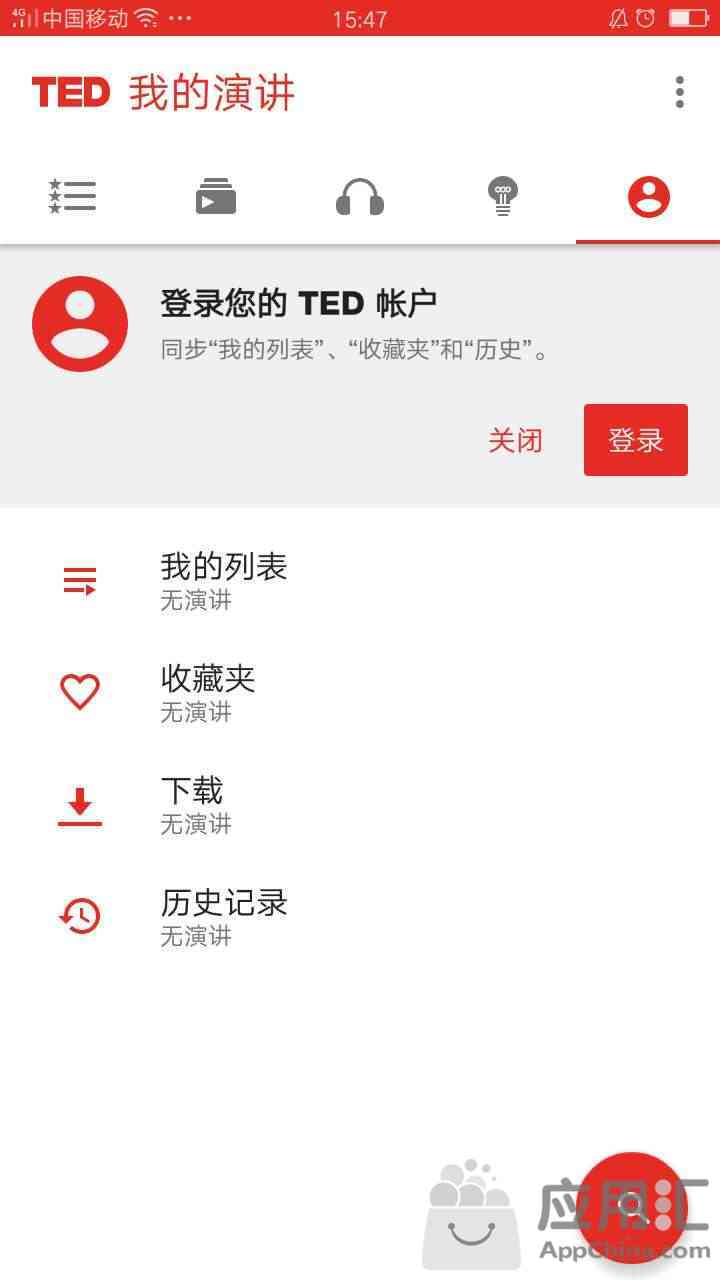Open 收藏夹 favorites
Viewport: 720px width, 1280px height.
point(360,692)
